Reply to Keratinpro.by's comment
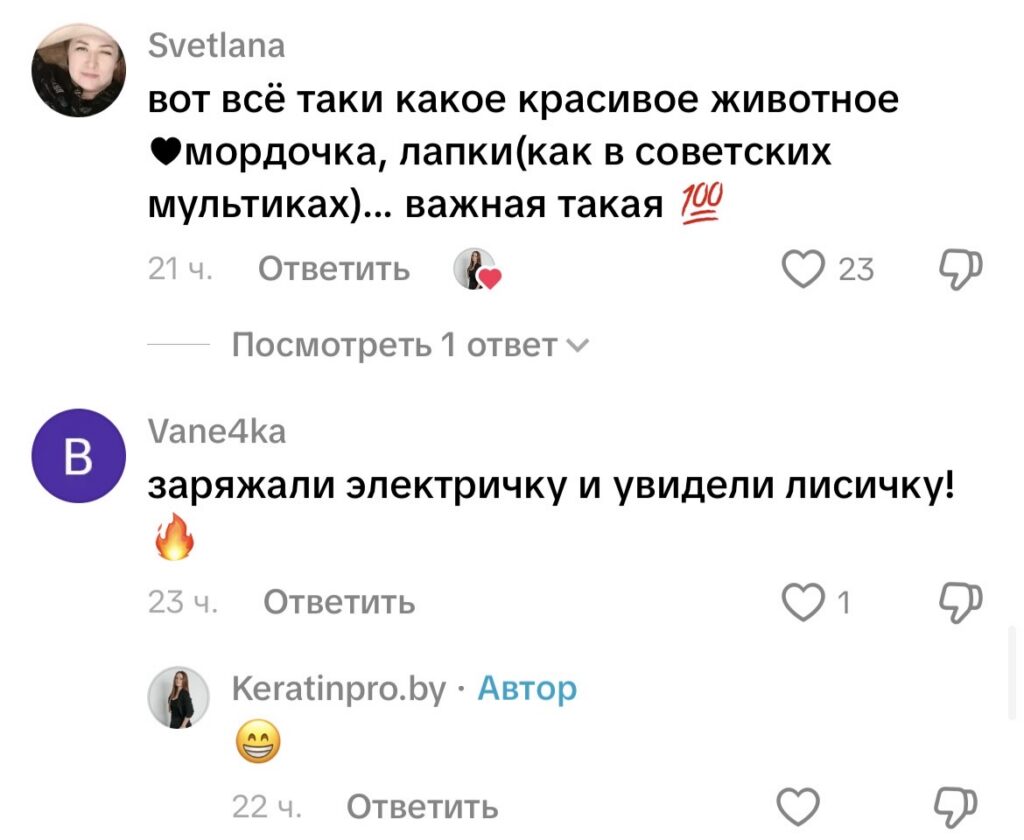The image size is (1024, 840). tap(422, 806)
